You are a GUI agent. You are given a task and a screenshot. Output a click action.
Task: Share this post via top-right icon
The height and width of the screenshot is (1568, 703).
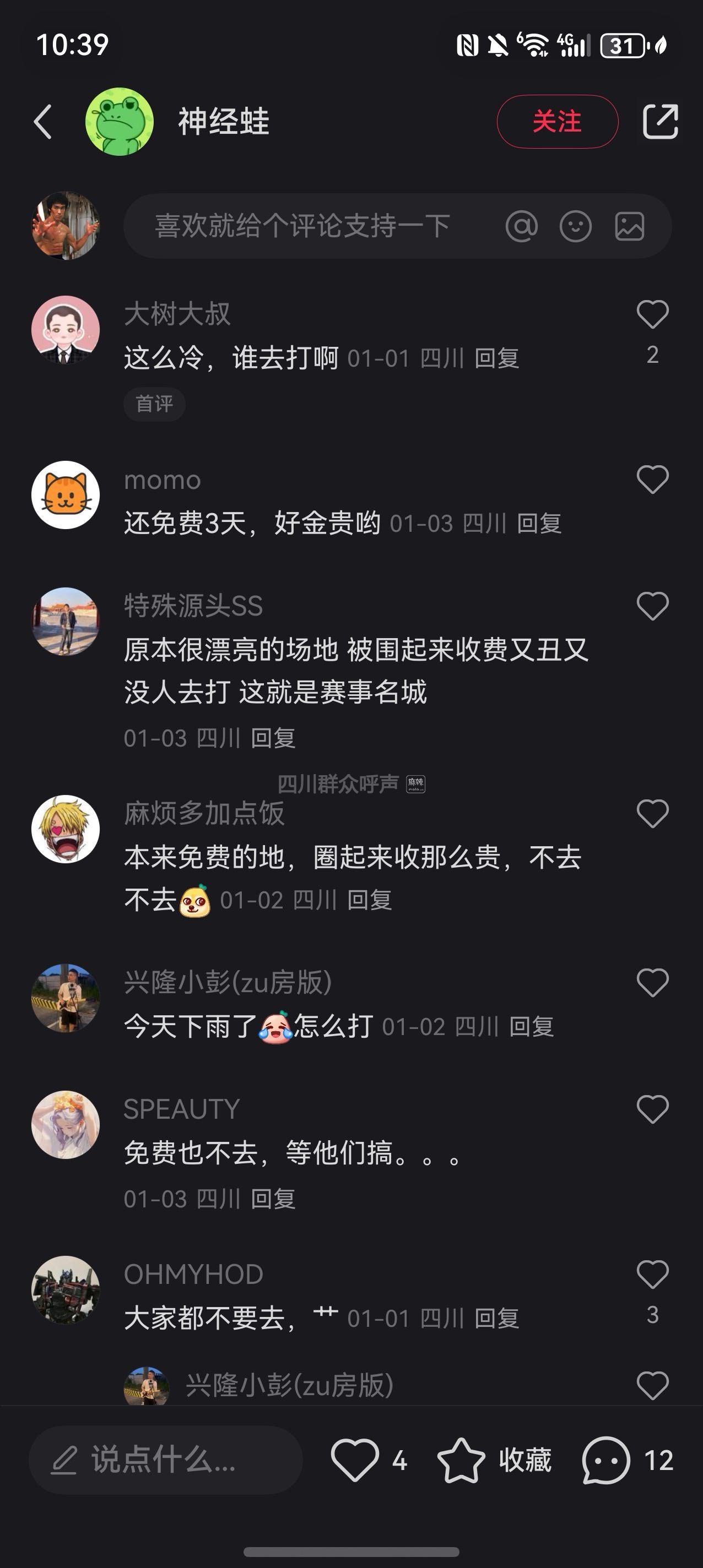(x=661, y=122)
